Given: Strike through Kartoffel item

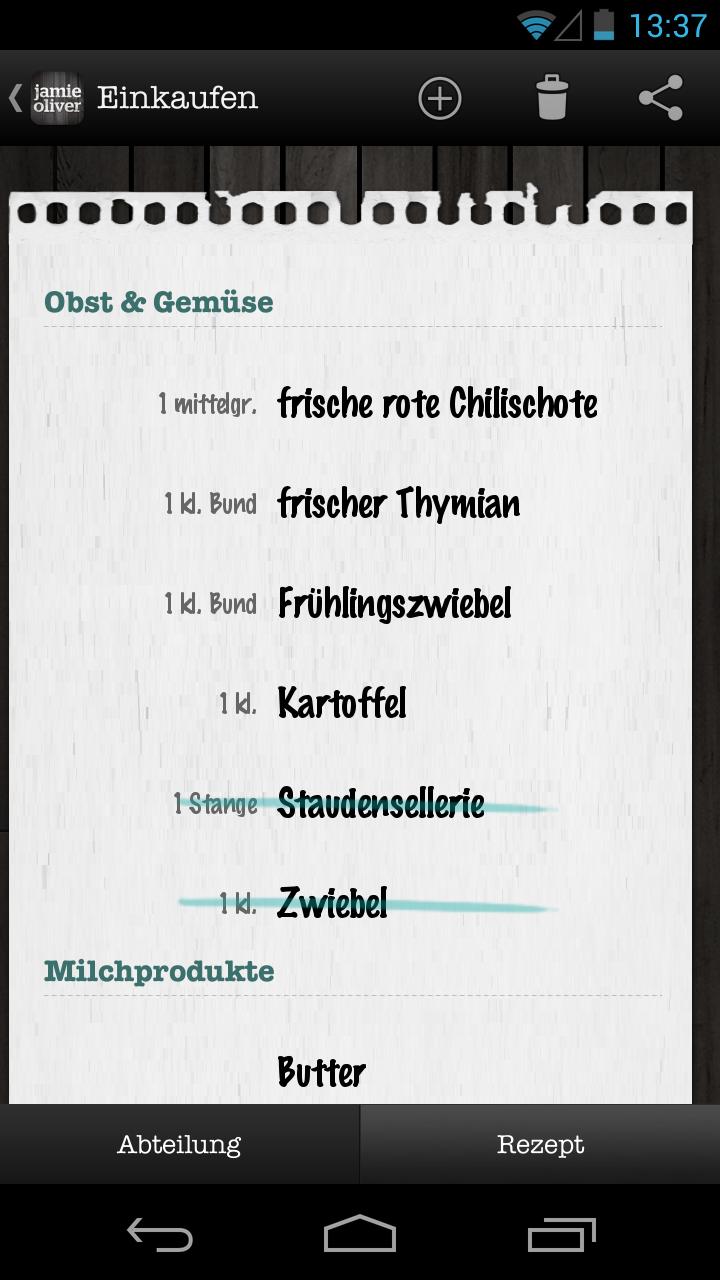Looking at the screenshot, I should pyautogui.click(x=342, y=704).
